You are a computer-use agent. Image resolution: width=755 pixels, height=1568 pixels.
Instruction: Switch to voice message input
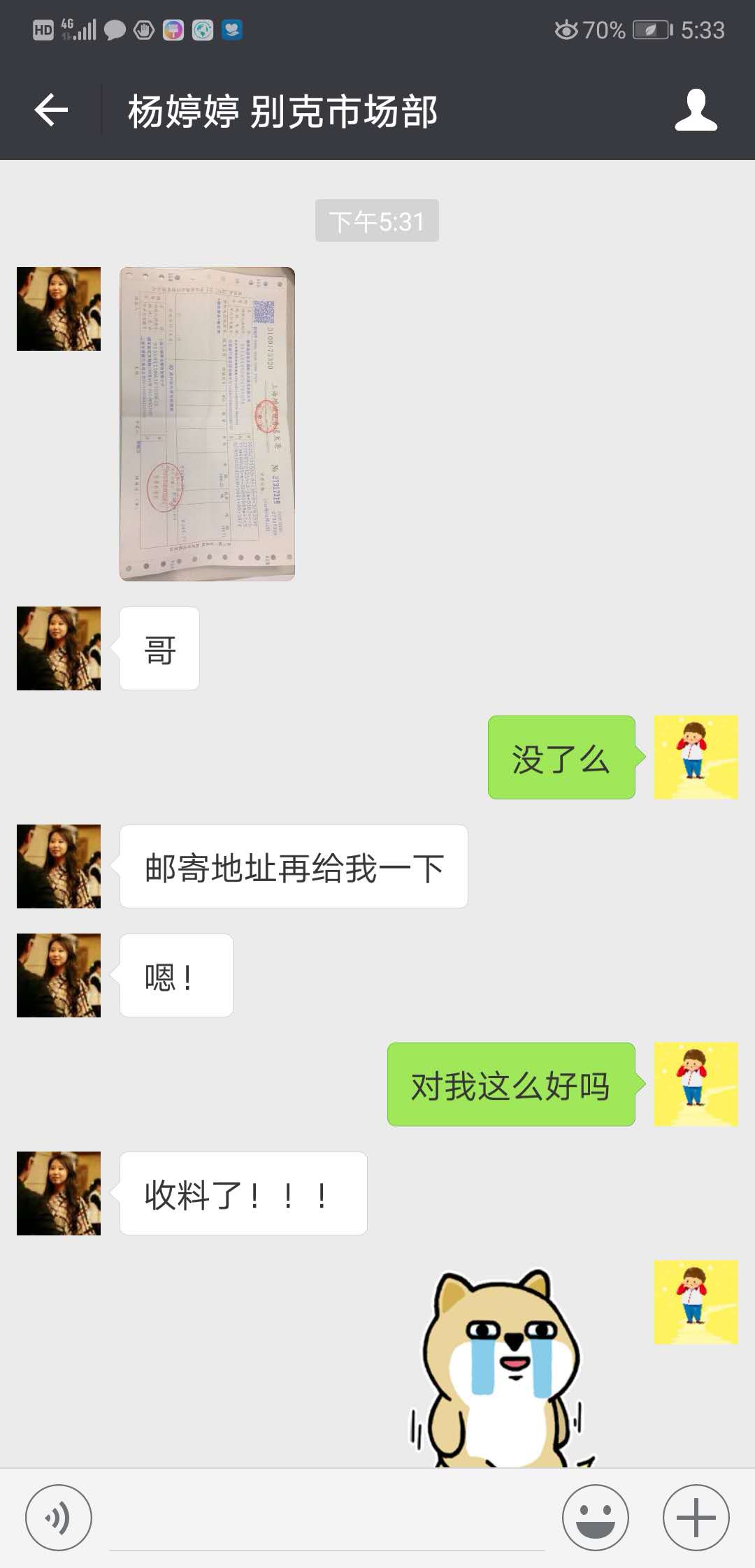click(59, 1518)
